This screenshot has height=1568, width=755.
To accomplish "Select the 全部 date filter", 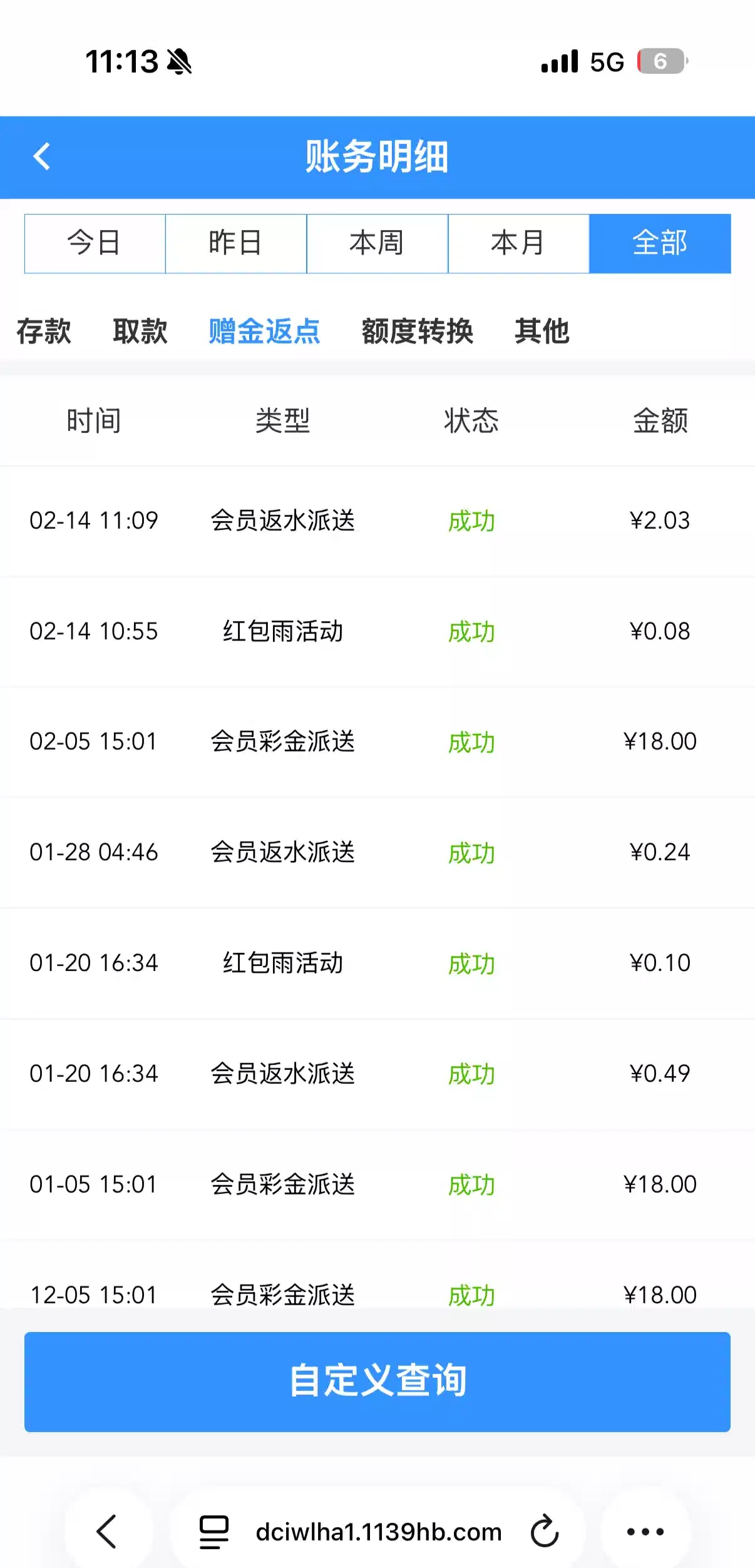I will tap(660, 243).
